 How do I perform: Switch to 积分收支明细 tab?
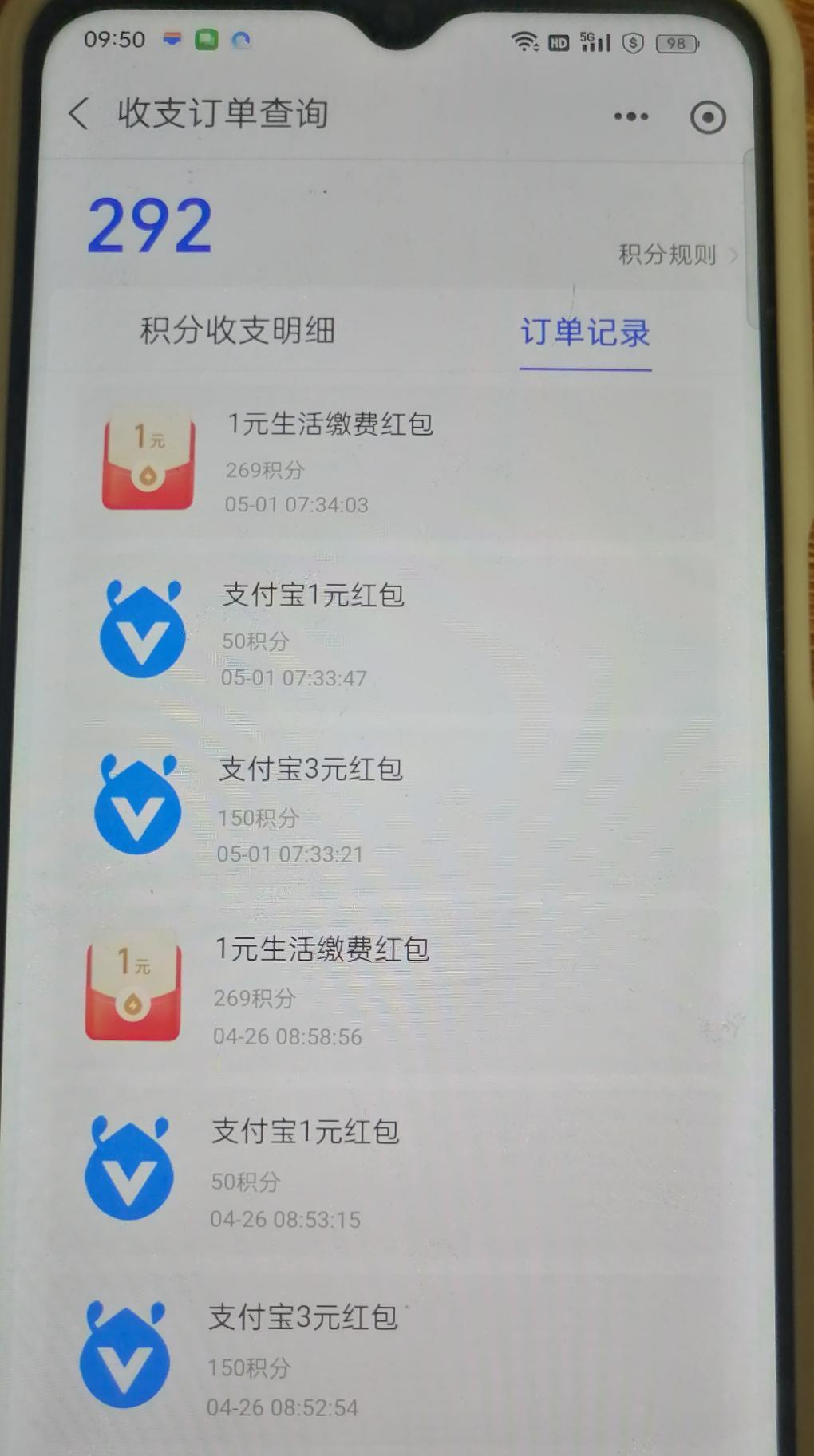pyautogui.click(x=237, y=330)
